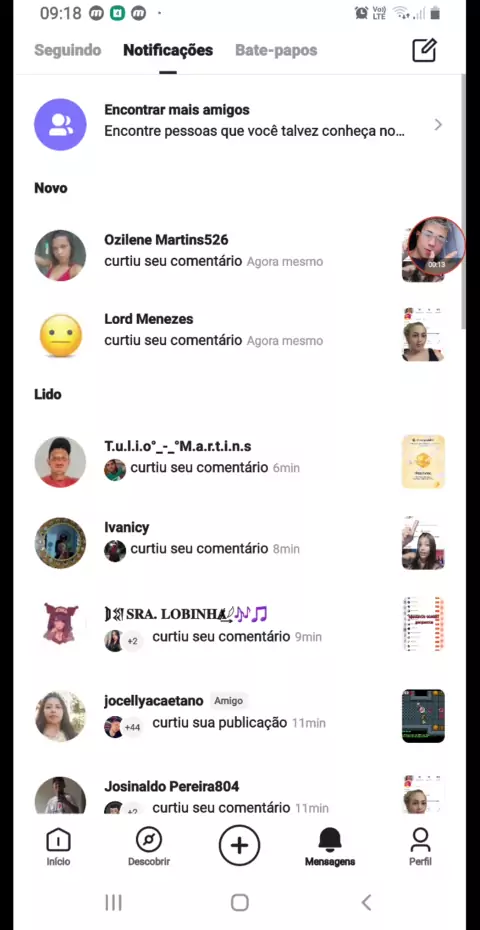Open notification from Ivanicy

pos(239,543)
